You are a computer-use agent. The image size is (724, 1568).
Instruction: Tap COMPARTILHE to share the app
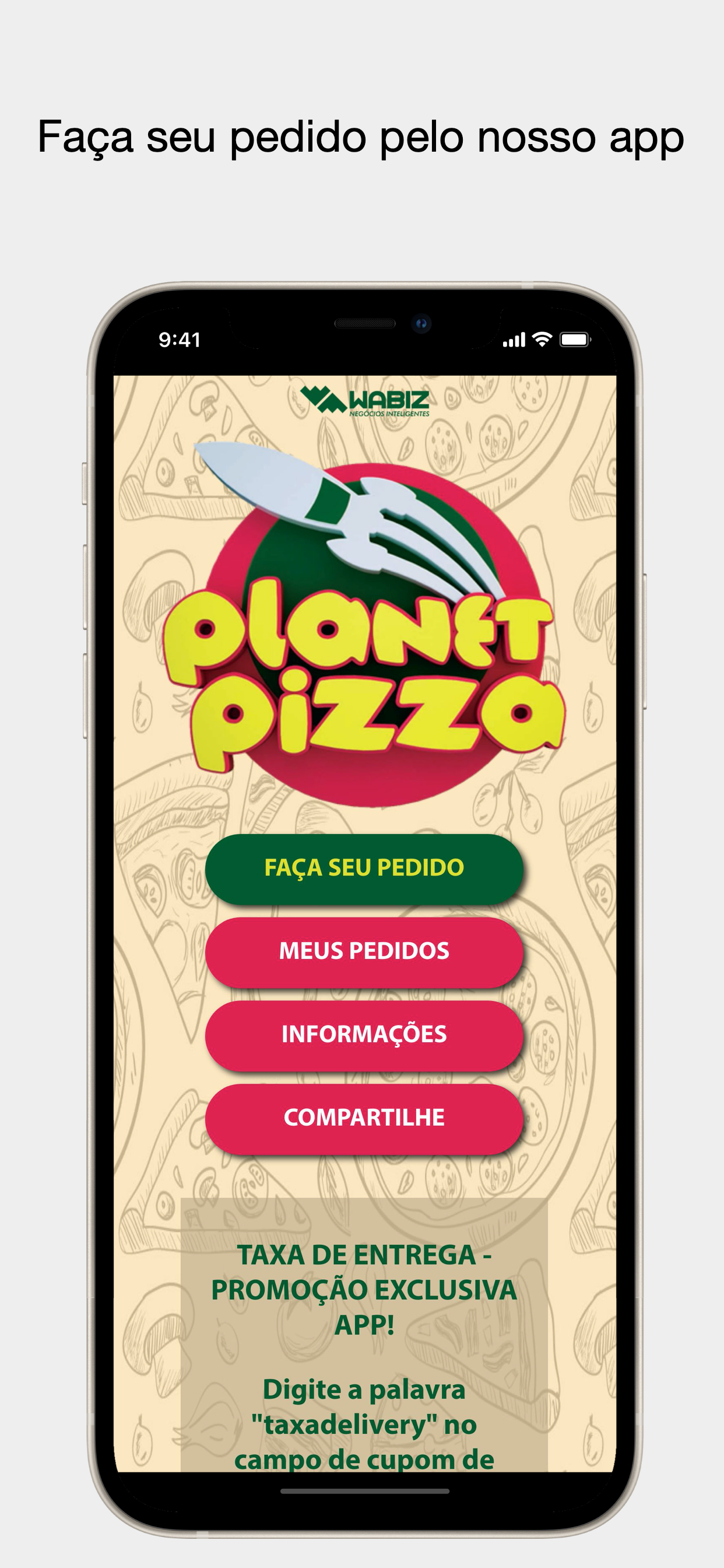coord(365,1118)
